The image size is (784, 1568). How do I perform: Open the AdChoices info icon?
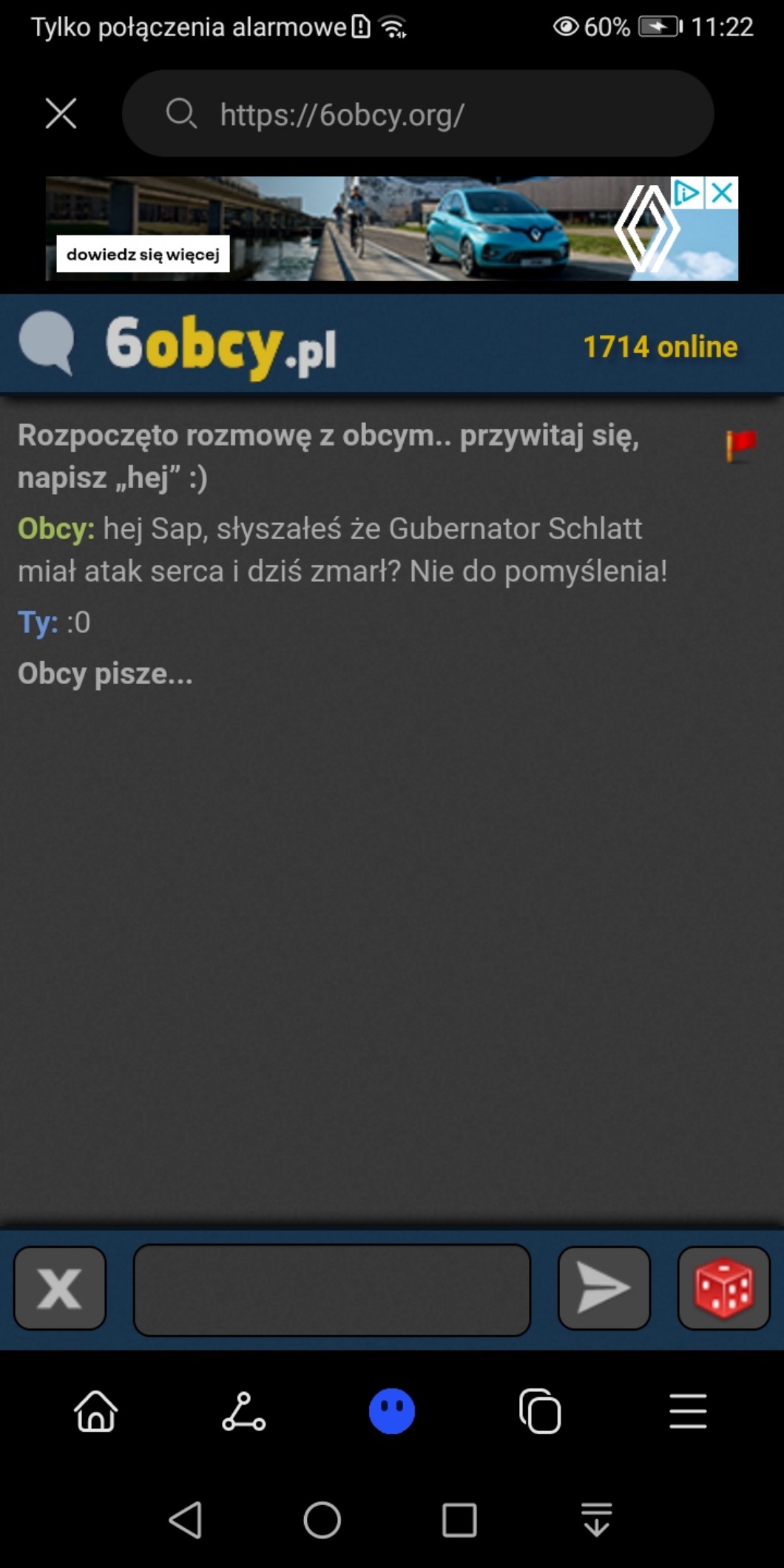coord(687,192)
